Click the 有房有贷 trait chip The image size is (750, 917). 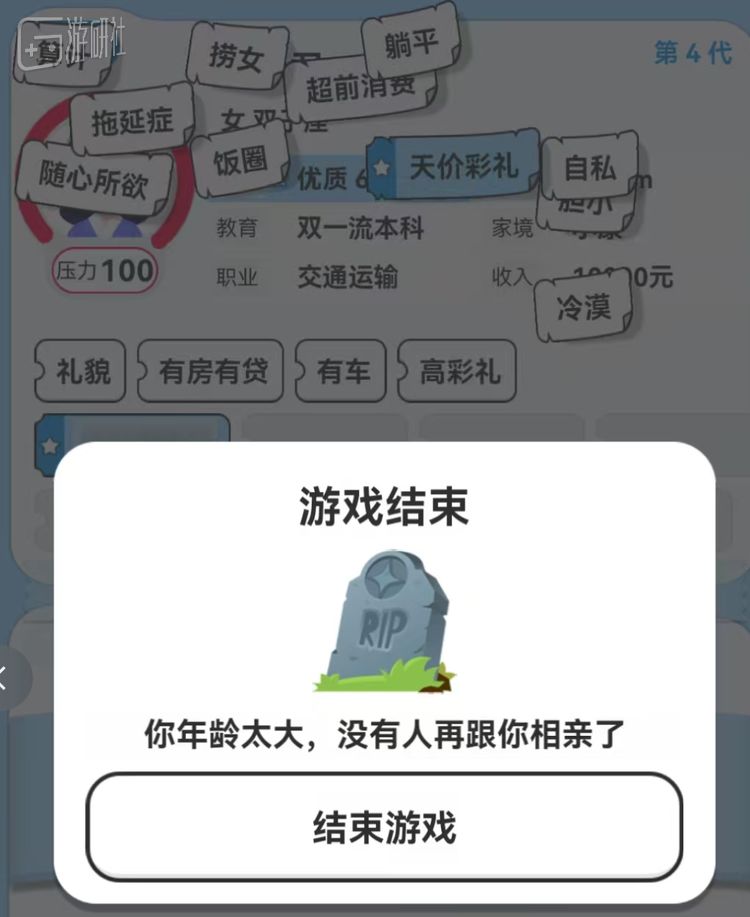click(210, 370)
